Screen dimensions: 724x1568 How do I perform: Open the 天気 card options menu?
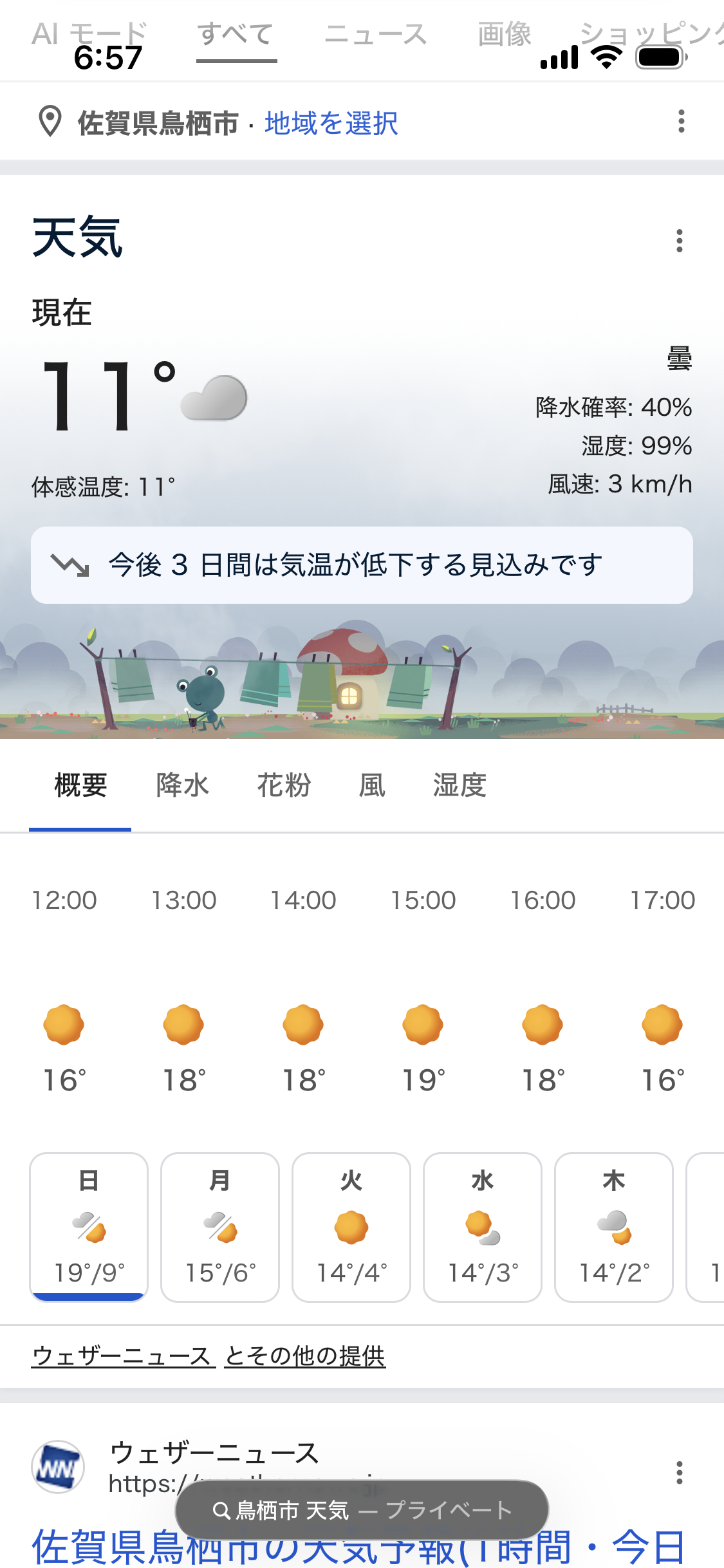[x=680, y=241]
